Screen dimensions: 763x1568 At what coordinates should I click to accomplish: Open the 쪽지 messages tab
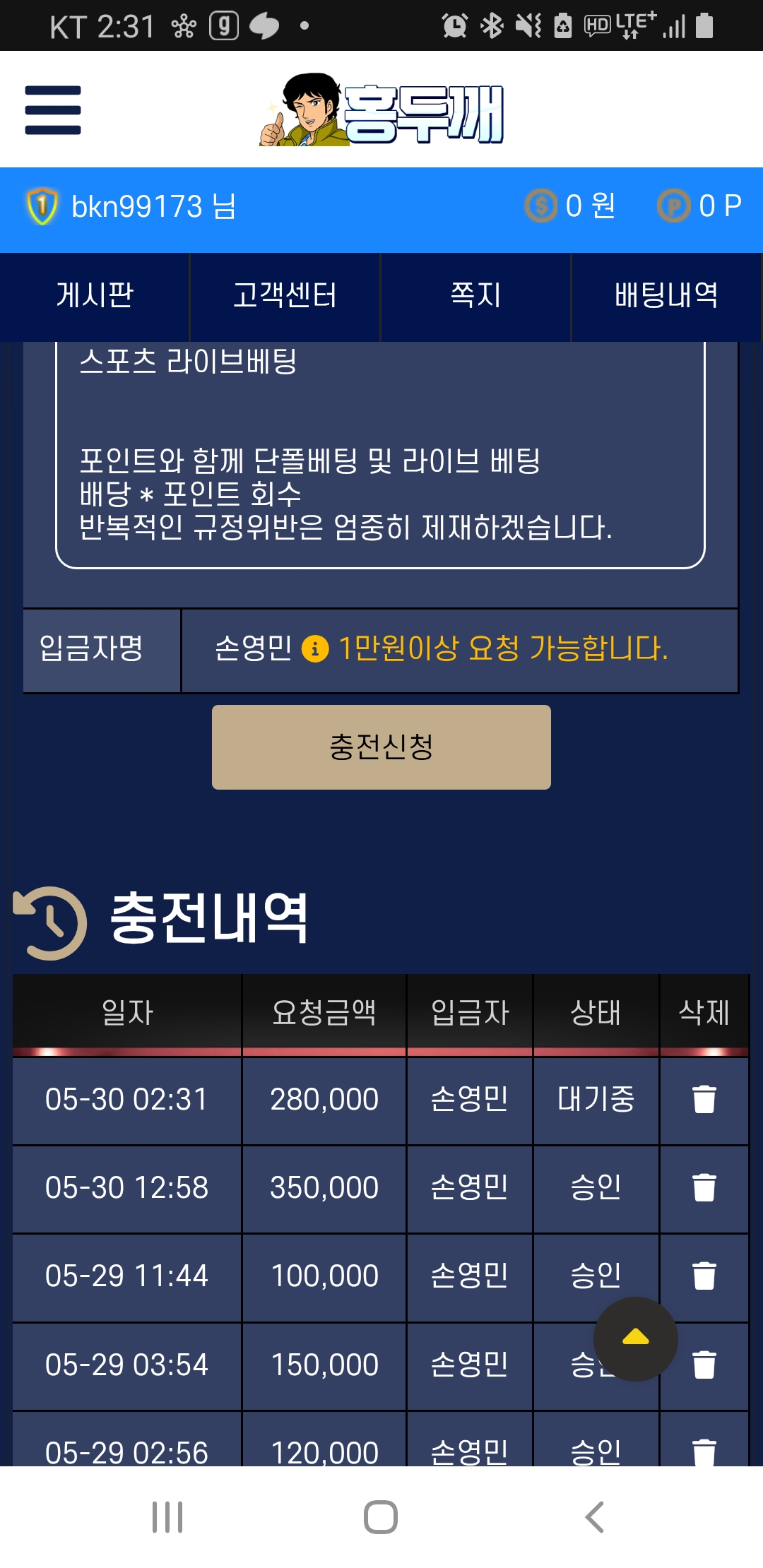pos(475,295)
